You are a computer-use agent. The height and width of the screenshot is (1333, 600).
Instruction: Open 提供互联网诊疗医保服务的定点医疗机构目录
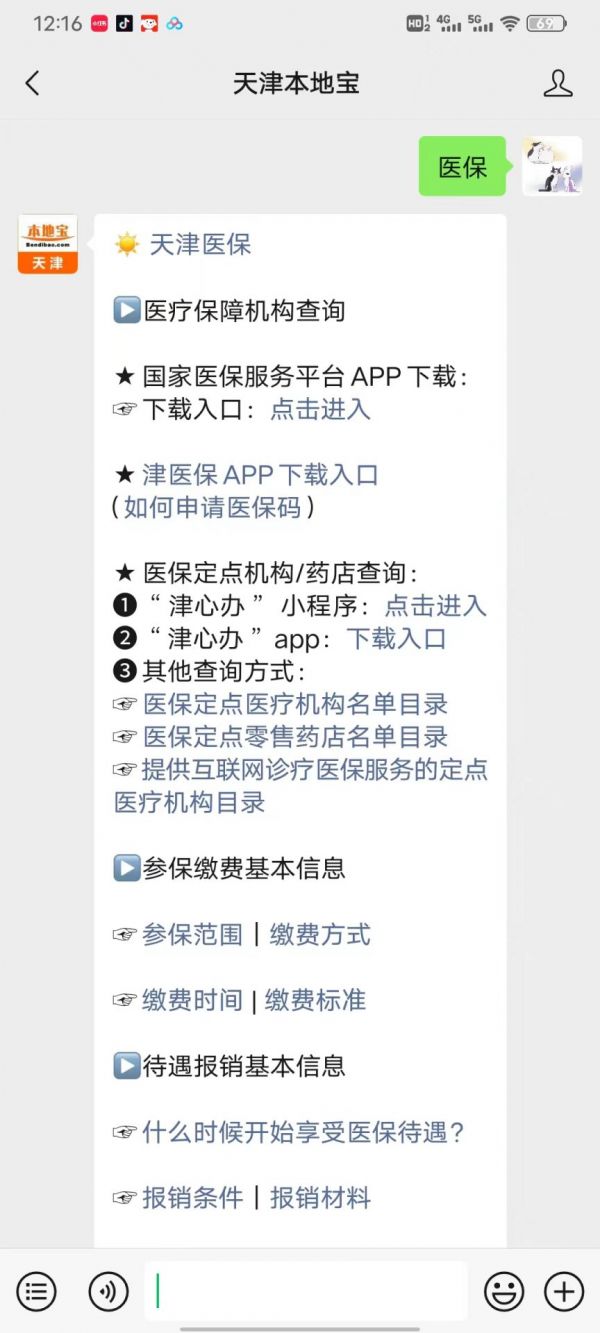coord(313,770)
